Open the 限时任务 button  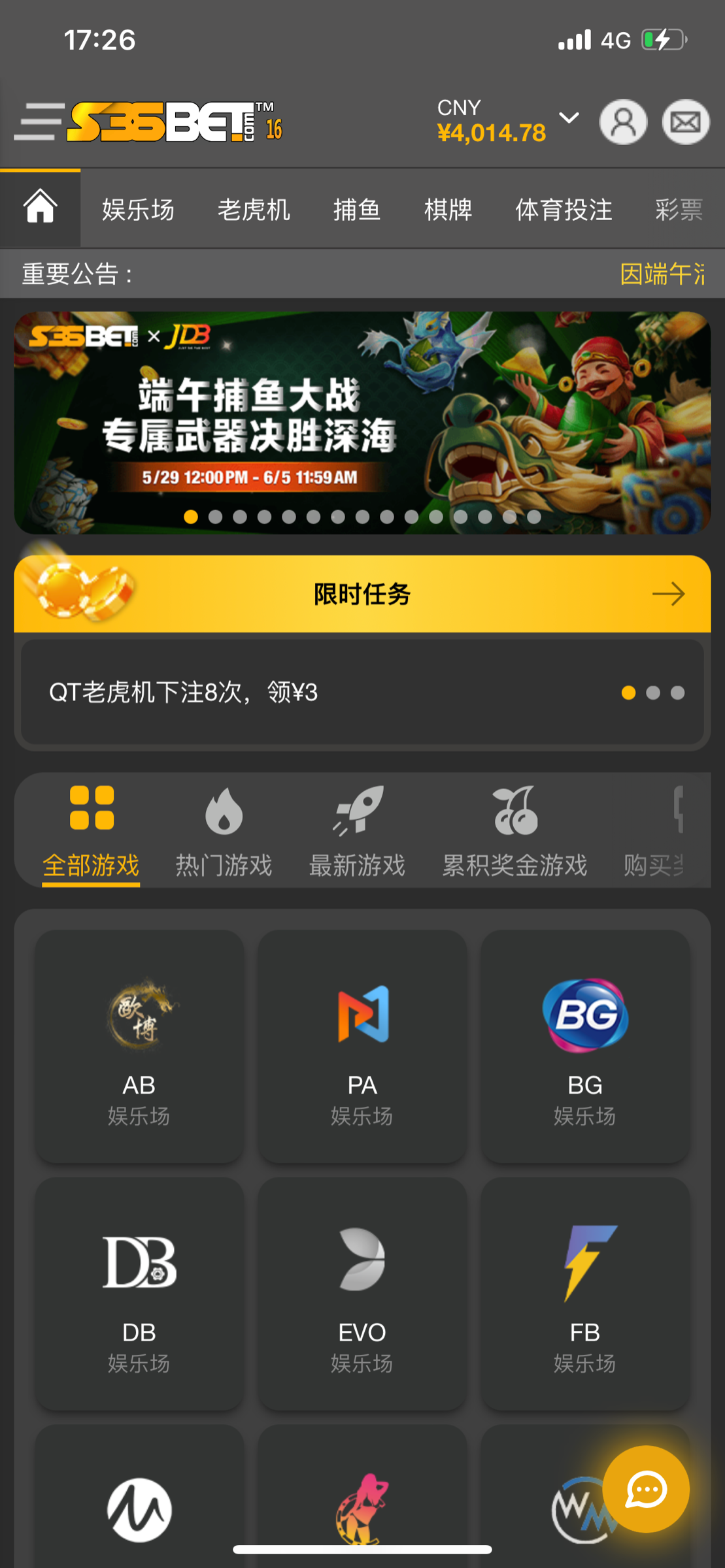[362, 594]
